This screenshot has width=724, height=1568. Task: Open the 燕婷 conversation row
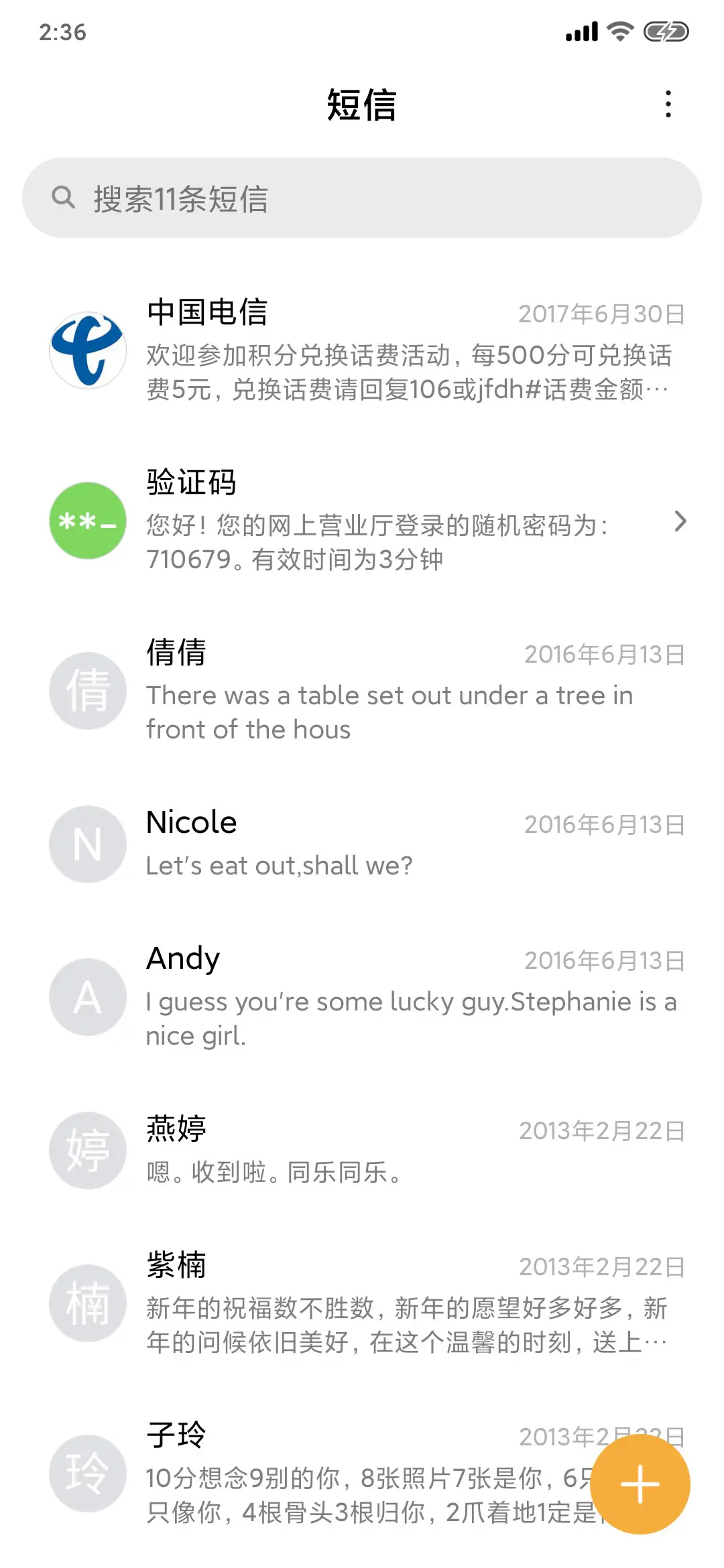coord(369,1150)
